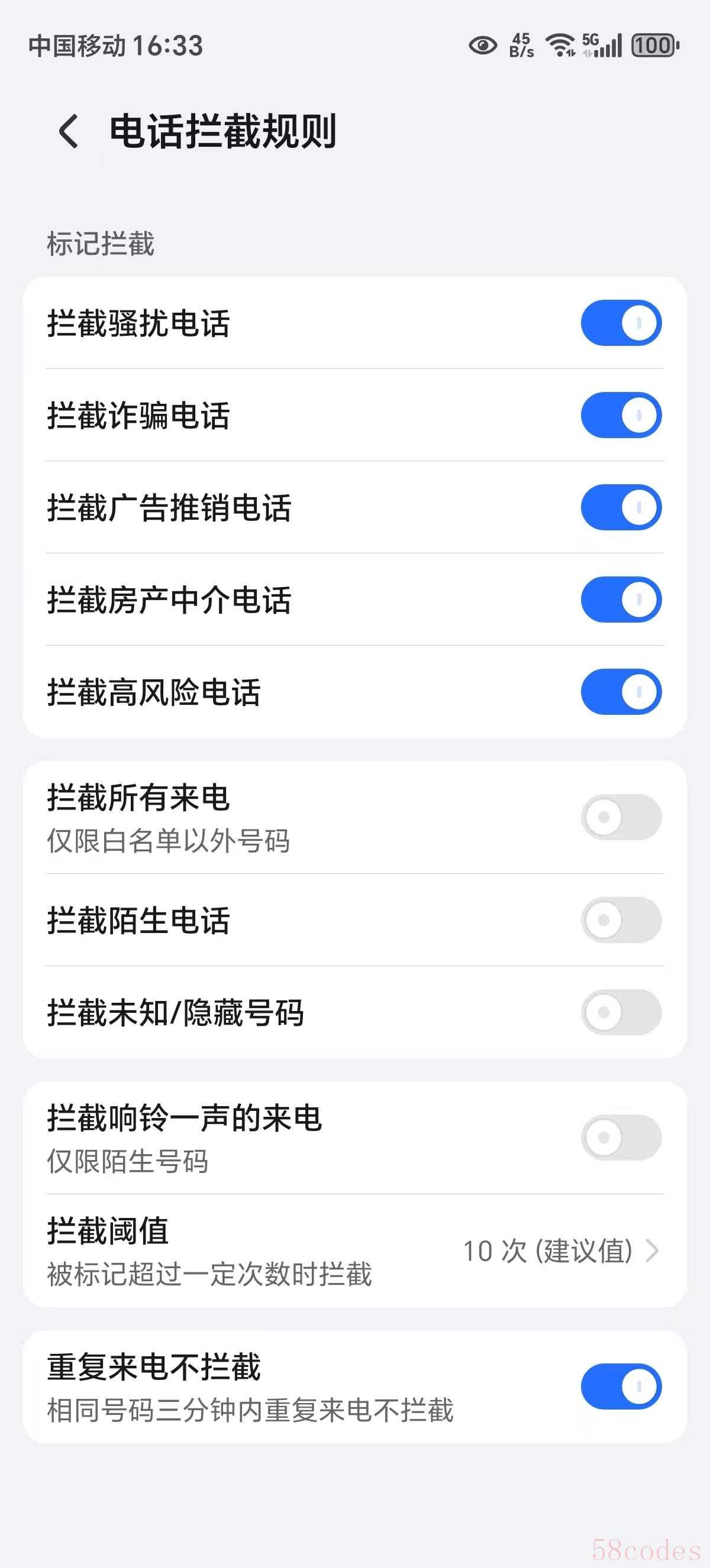
Task: Open 拦截阈值 setting
Action: 355,1251
